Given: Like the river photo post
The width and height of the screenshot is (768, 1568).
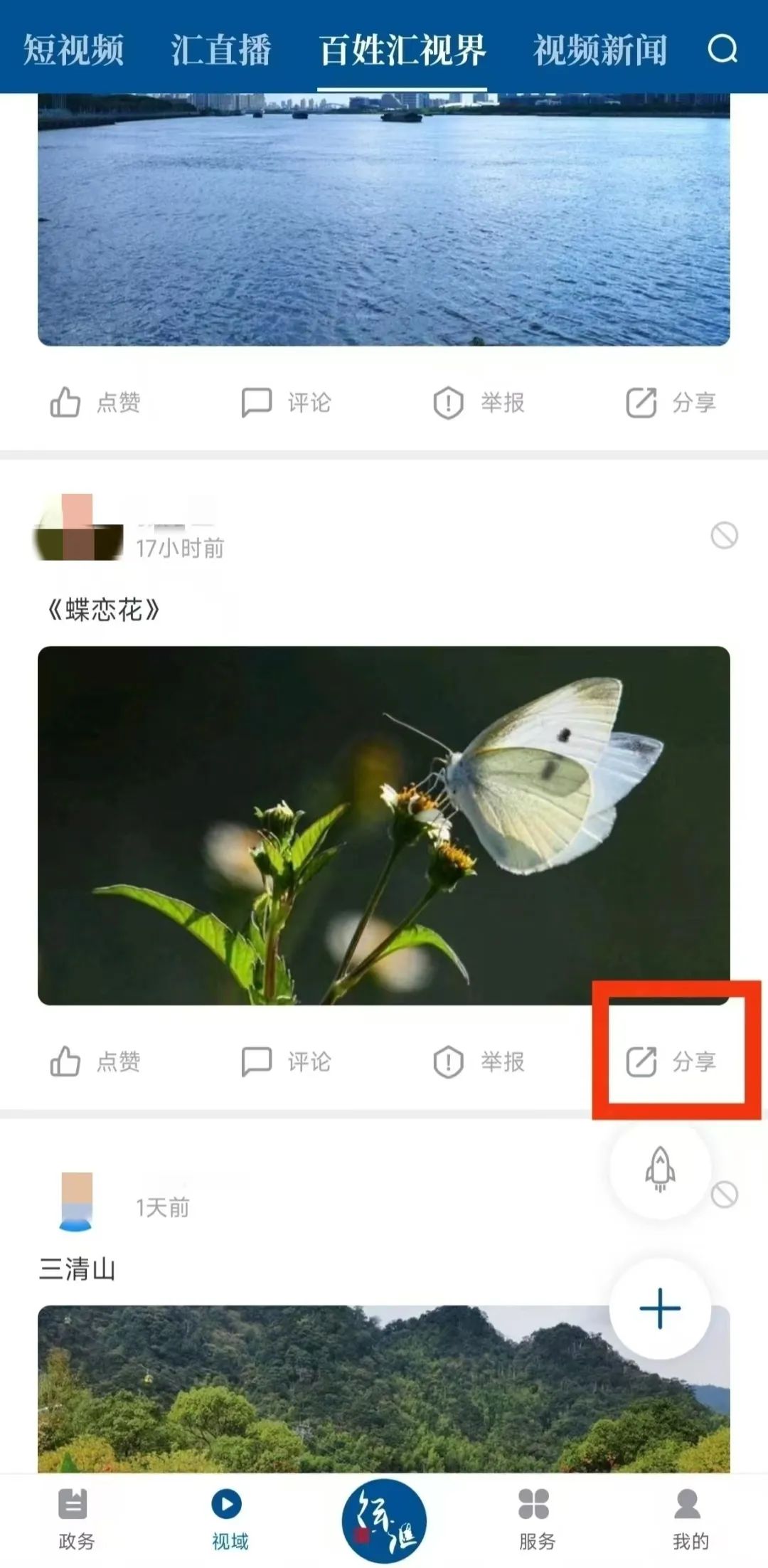Looking at the screenshot, I should (95, 403).
